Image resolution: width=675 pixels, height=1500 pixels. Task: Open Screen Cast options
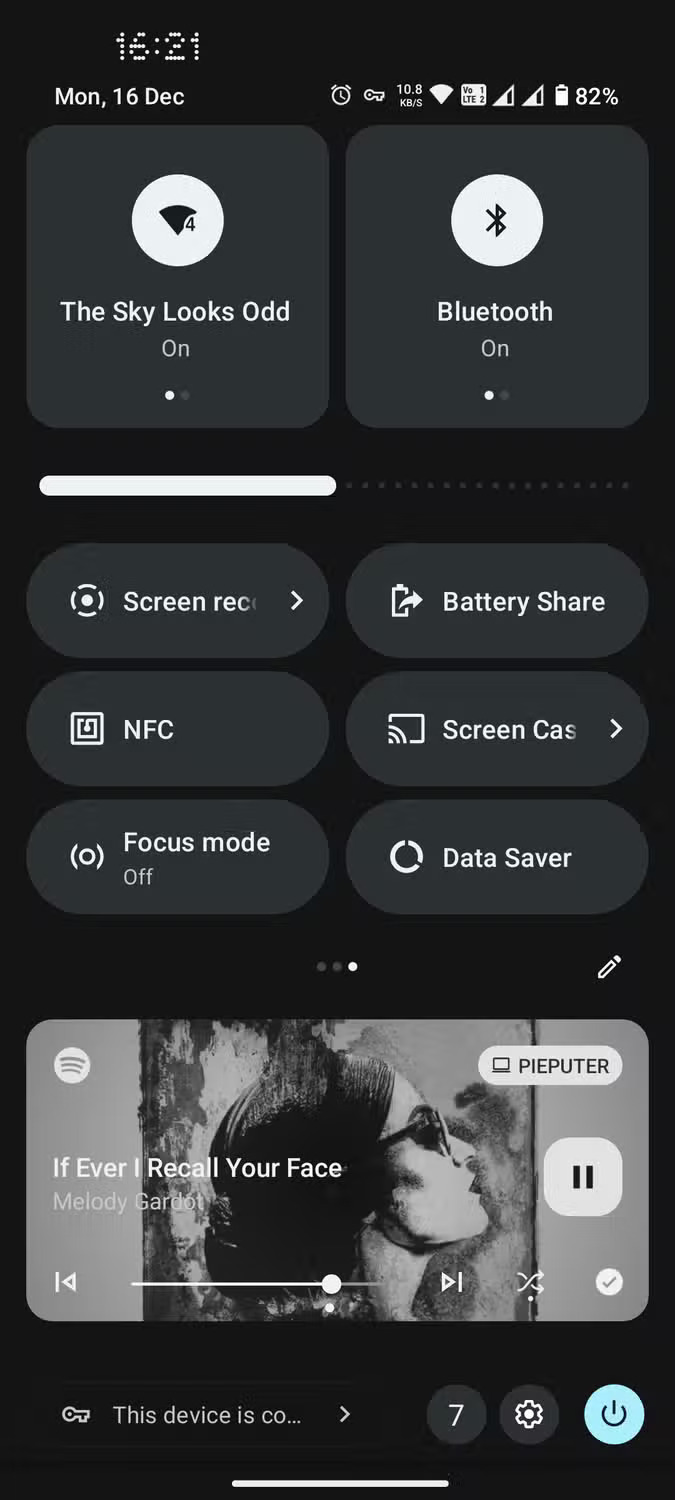(x=496, y=729)
